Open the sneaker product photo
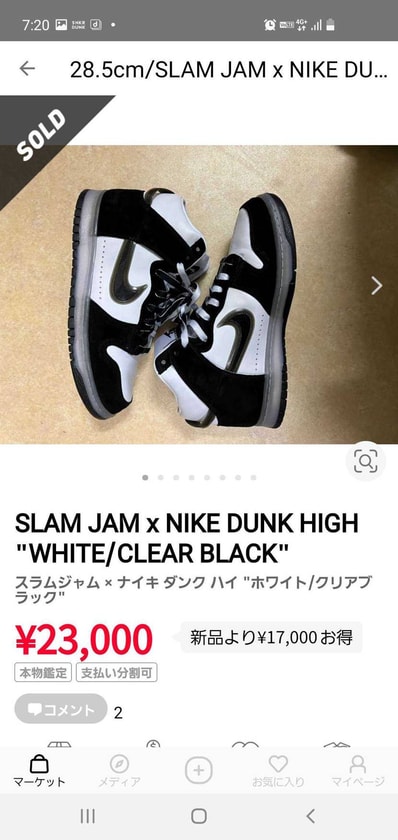398x840 pixels. coord(199,295)
